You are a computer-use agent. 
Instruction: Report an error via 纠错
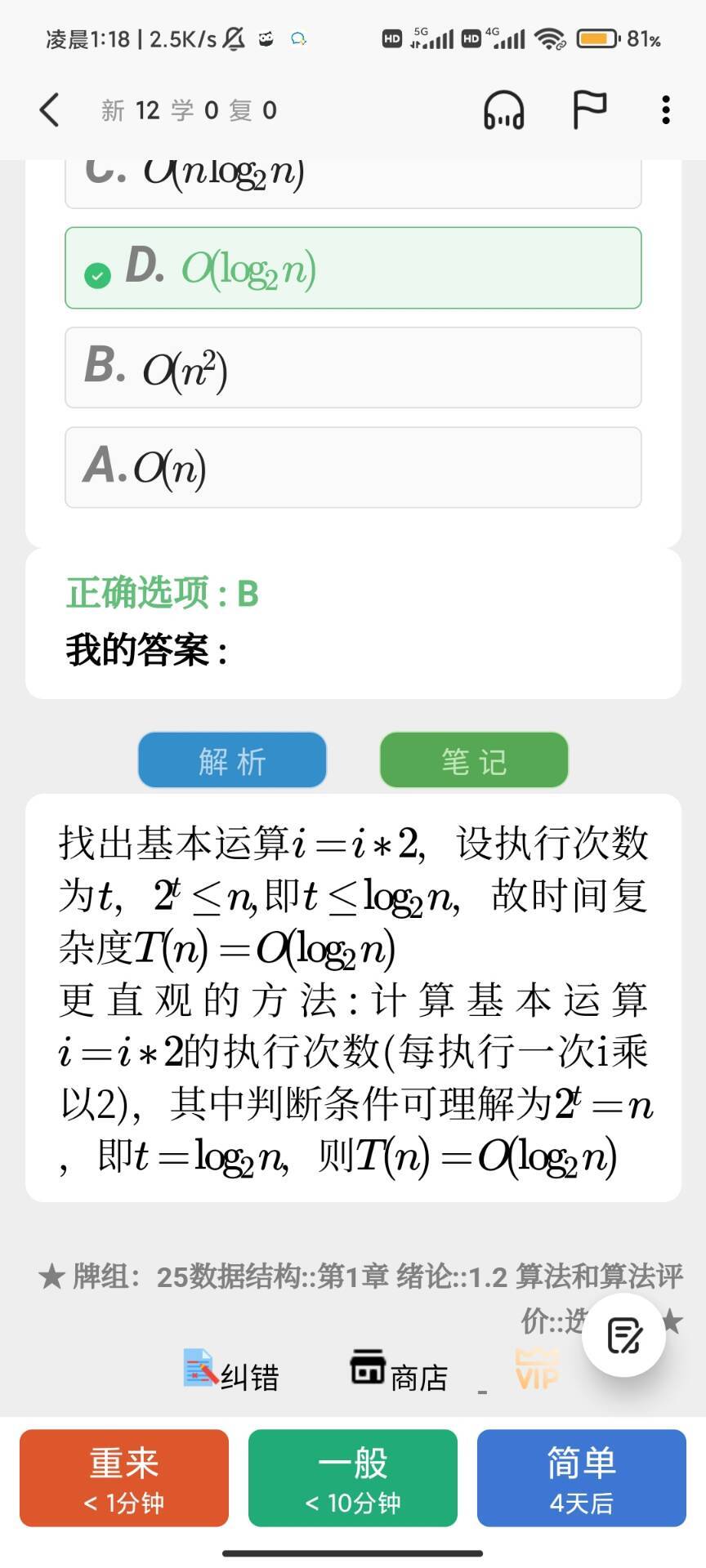tap(231, 1372)
